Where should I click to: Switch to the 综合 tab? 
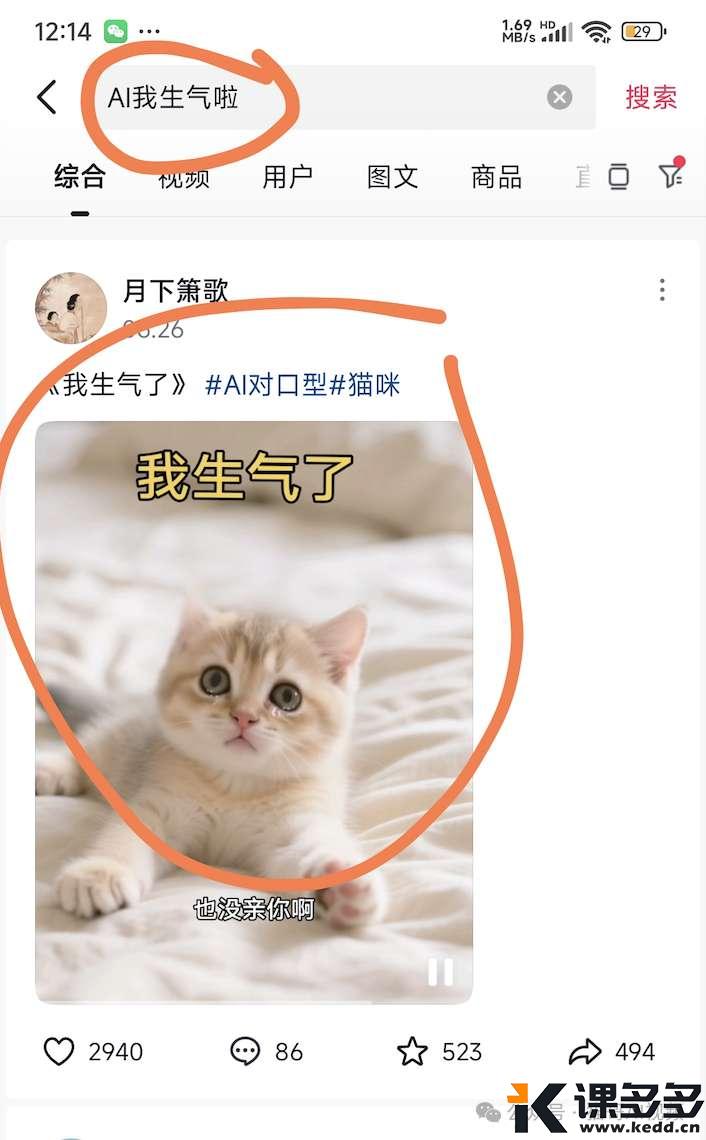pyautogui.click(x=79, y=177)
